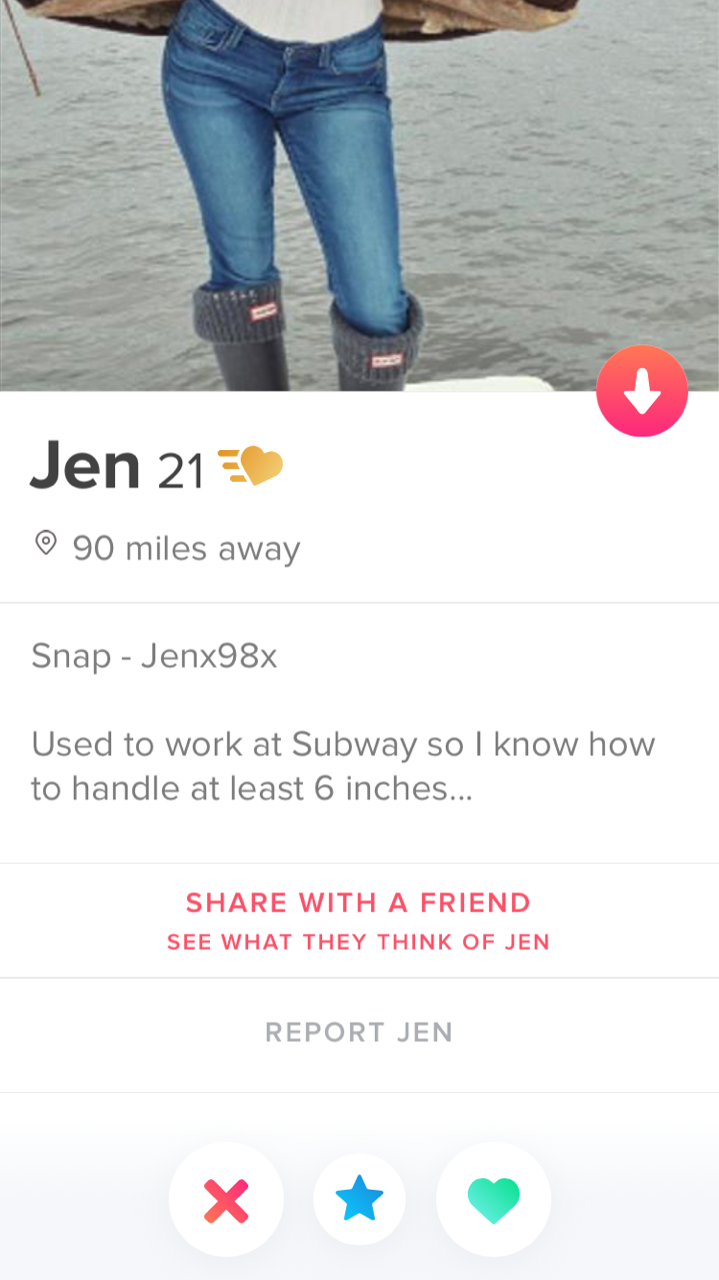
Task: Pass on Jen with the red X
Action: tap(226, 1199)
